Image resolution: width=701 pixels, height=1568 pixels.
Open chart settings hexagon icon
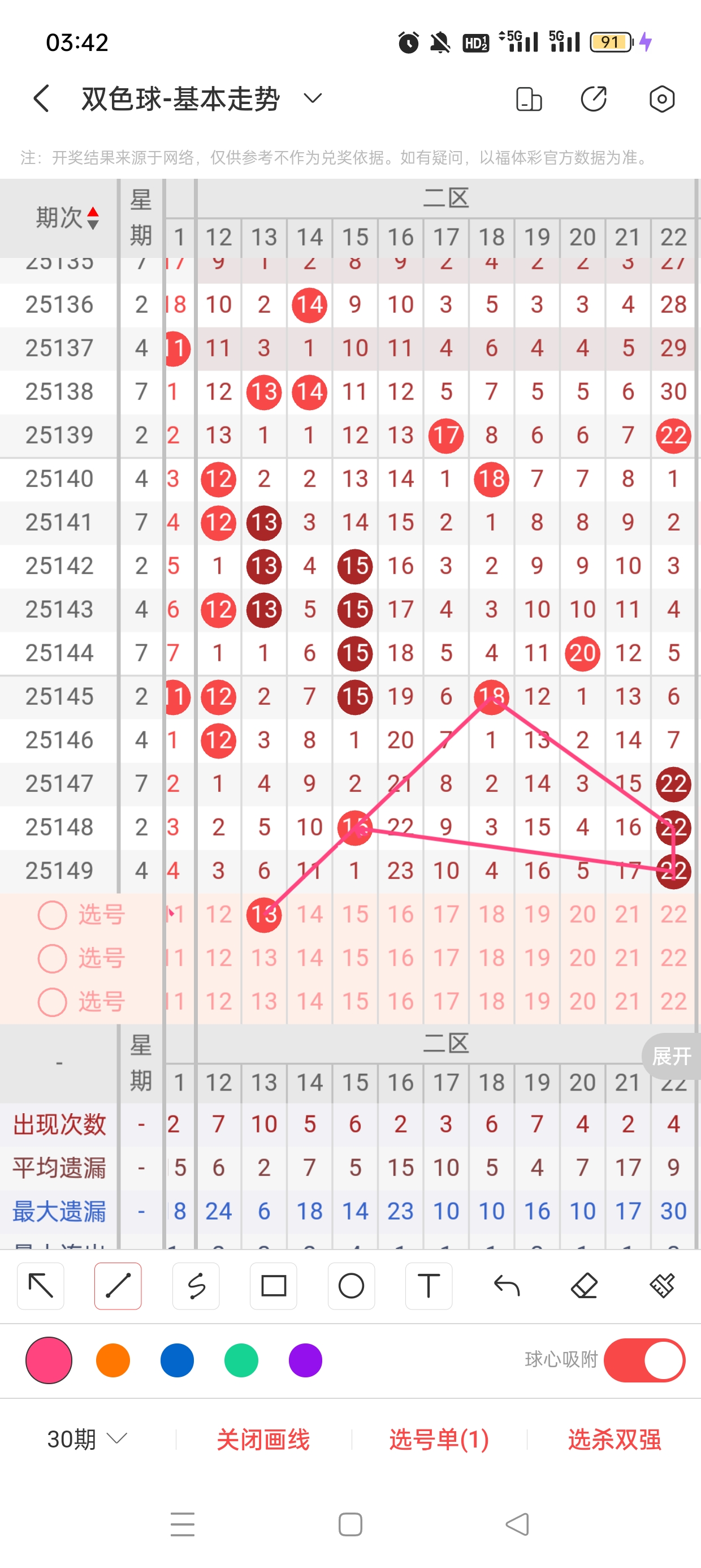(x=661, y=99)
